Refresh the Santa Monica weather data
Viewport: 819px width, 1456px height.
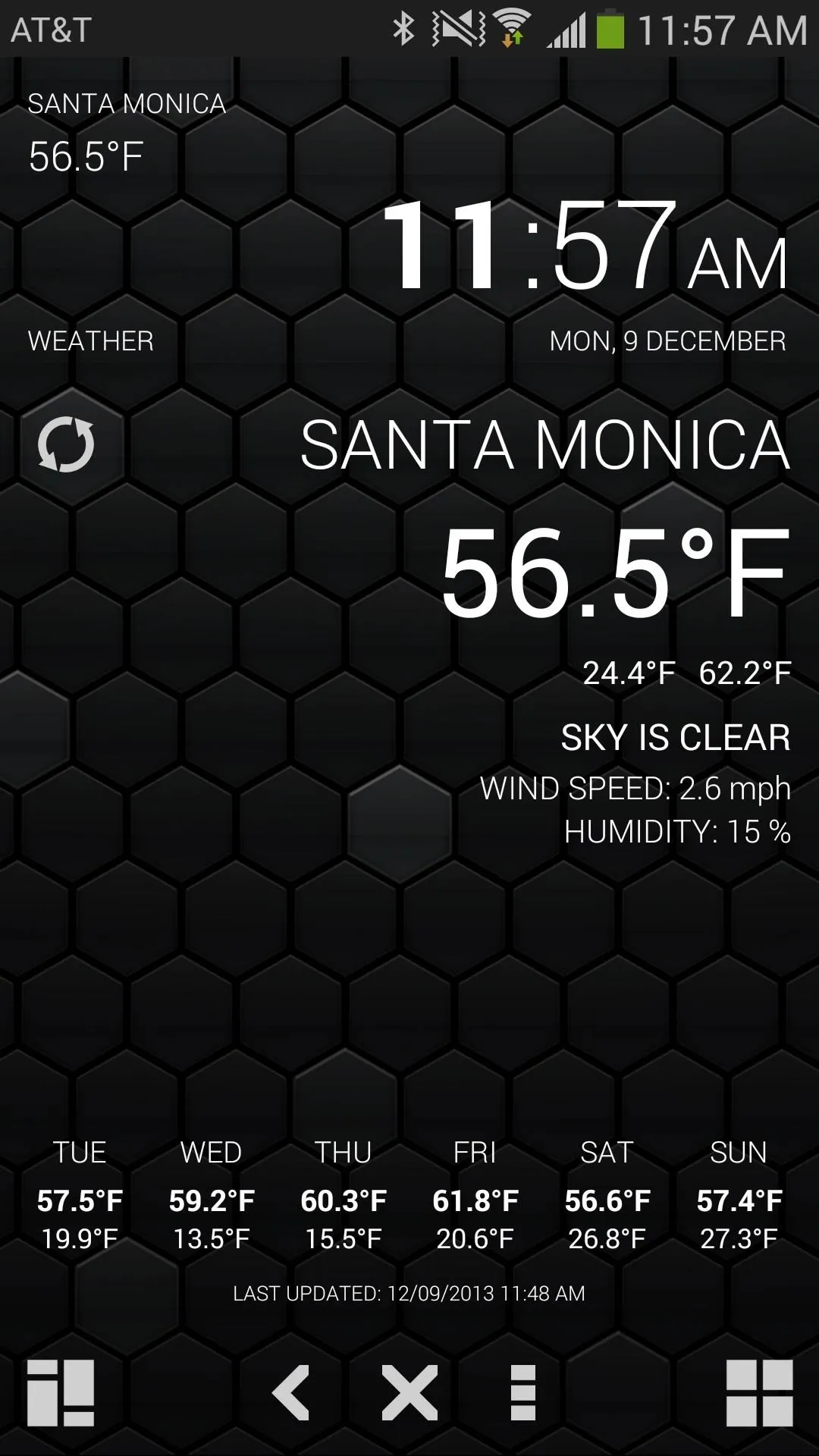click(x=66, y=444)
